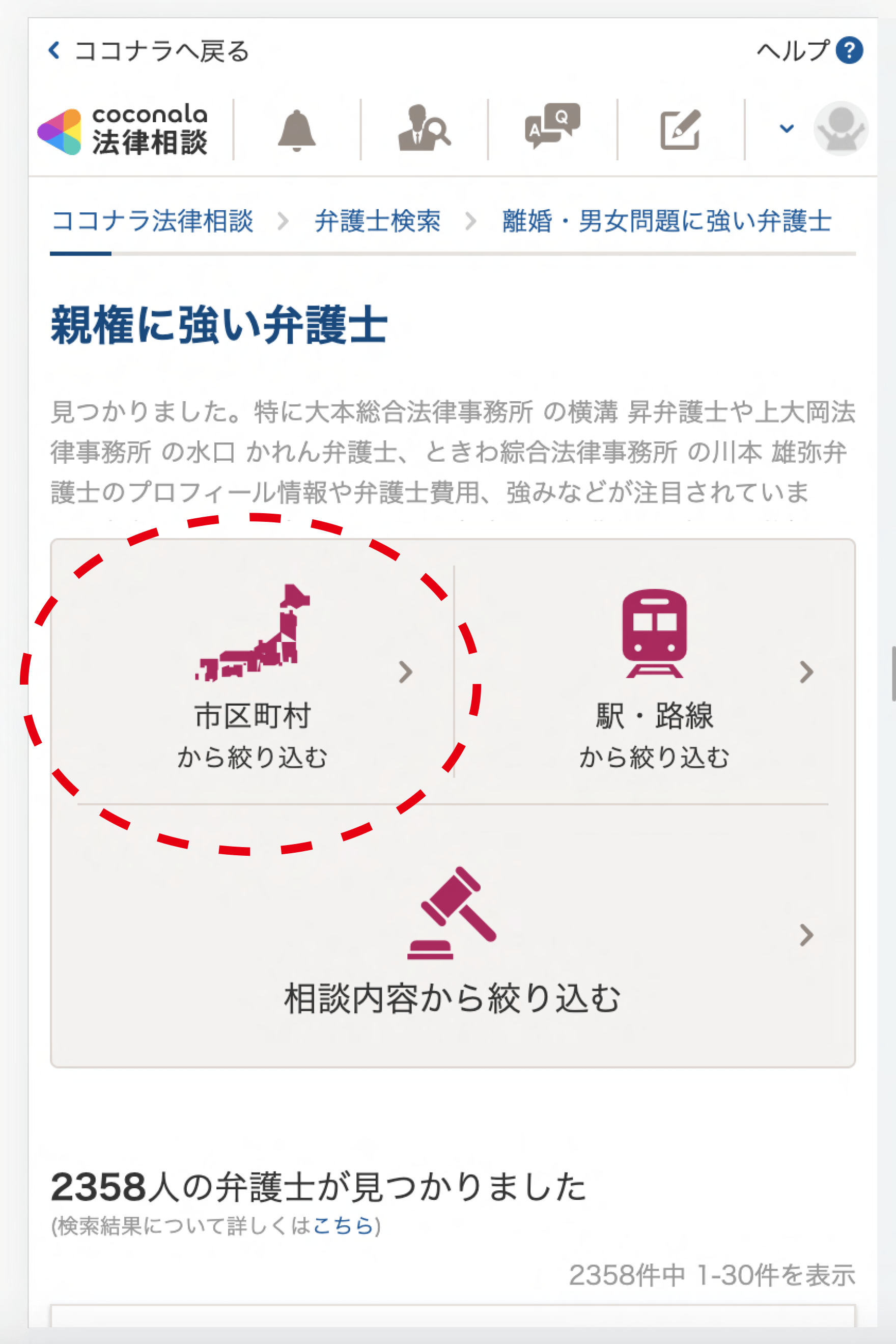
Task: Open the 離婚・男女問題に強い弁護士 breadcrumb link
Action: (666, 221)
